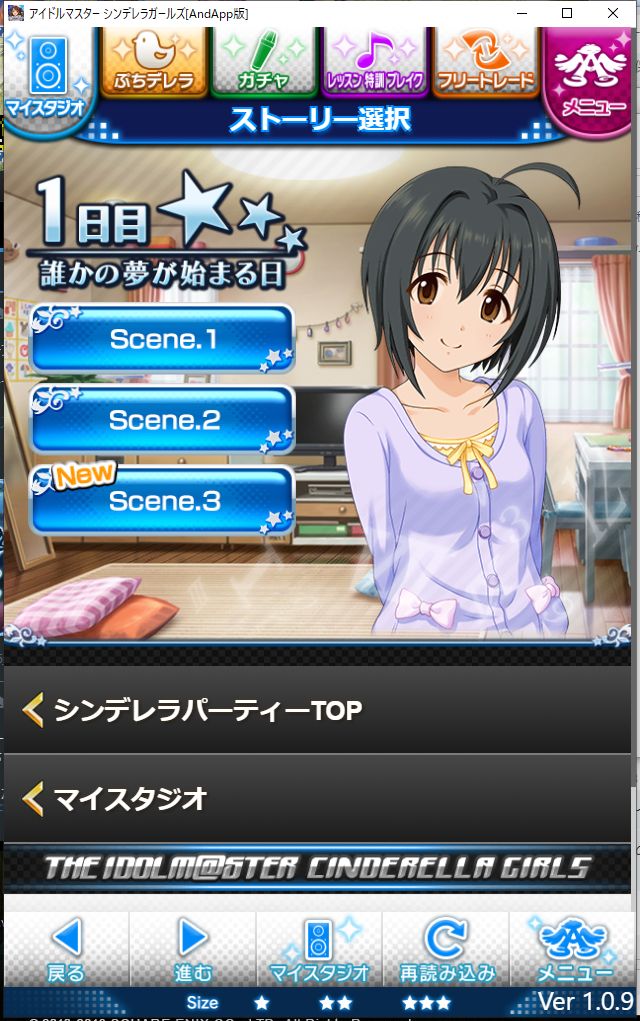The height and width of the screenshot is (1021, 640).
Task: Play Scene.1 of the story
Action: coord(163,340)
